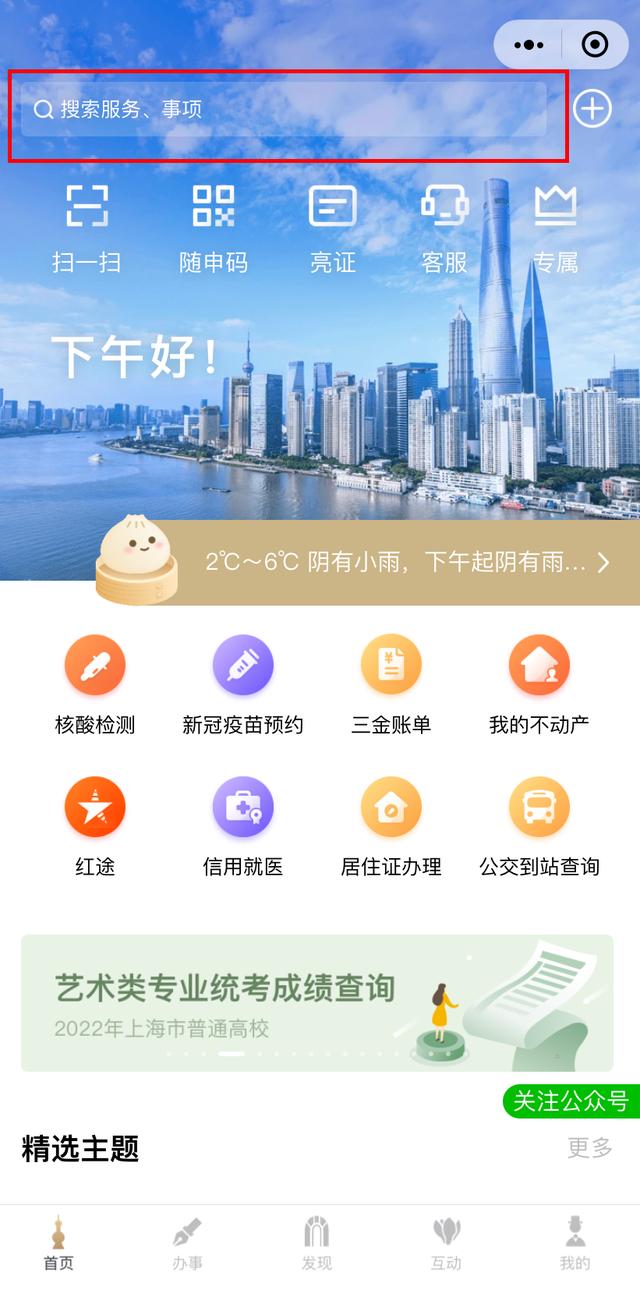Image resolution: width=640 pixels, height=1290 pixels.
Task: Open 扫一扫 scanner
Action: click(x=87, y=227)
